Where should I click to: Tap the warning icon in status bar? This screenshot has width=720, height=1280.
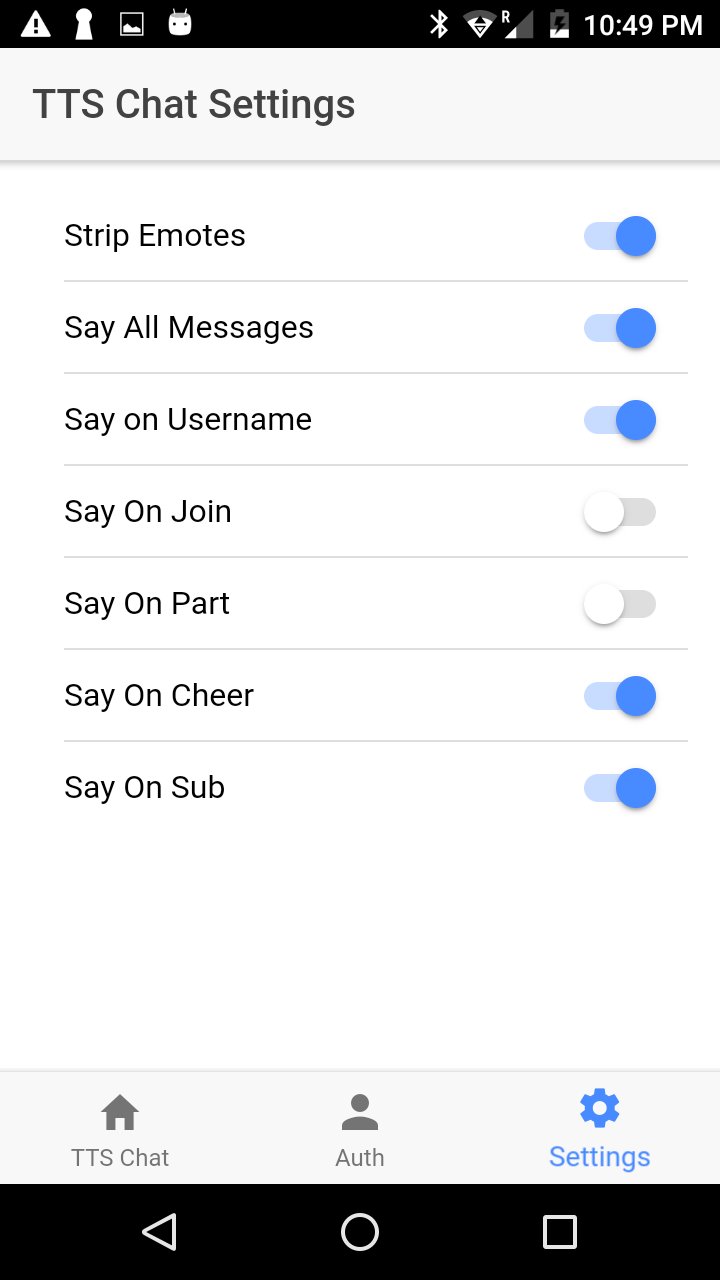click(36, 24)
